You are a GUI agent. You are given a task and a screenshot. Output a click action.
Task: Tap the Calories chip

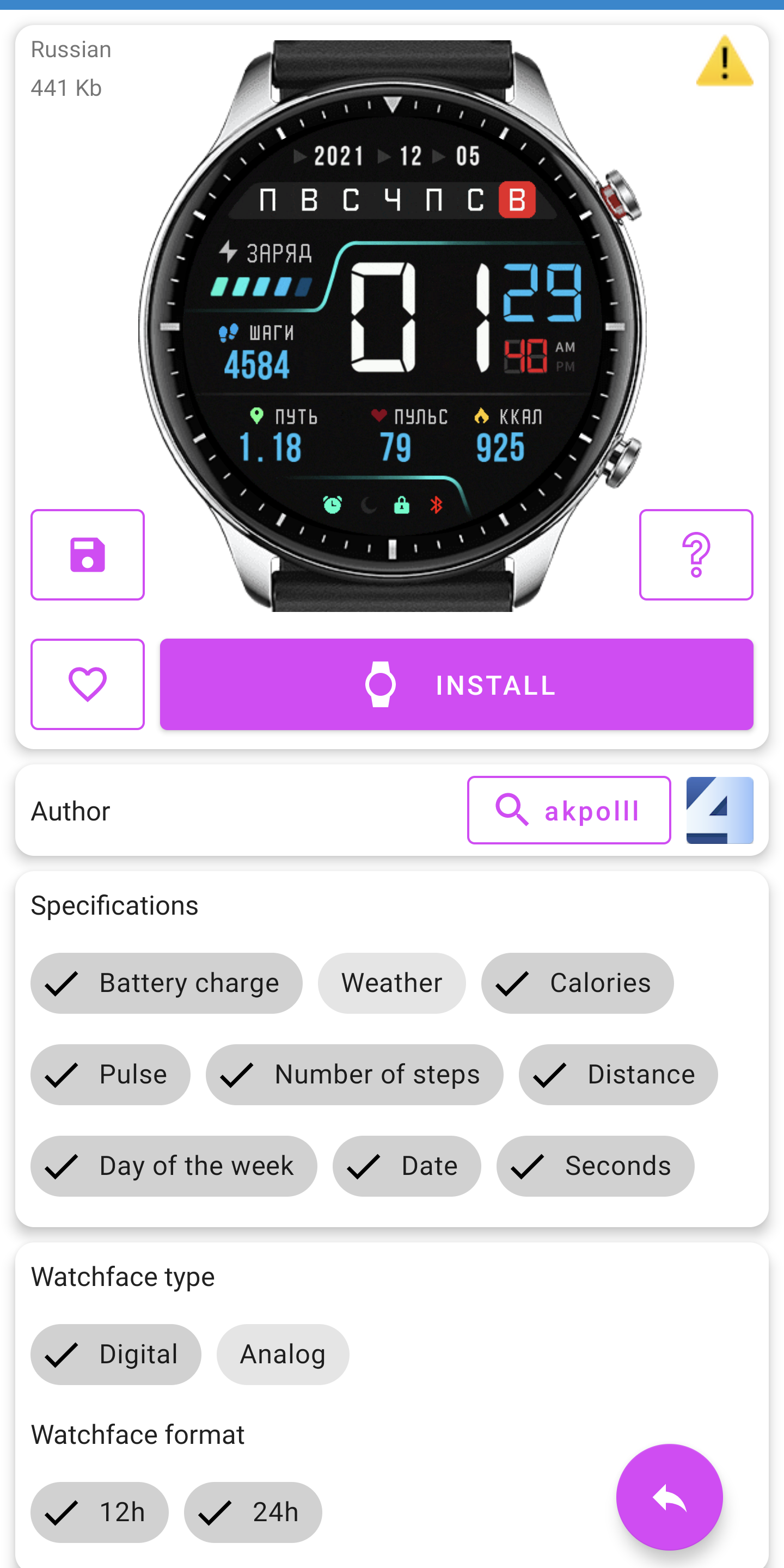(577, 983)
